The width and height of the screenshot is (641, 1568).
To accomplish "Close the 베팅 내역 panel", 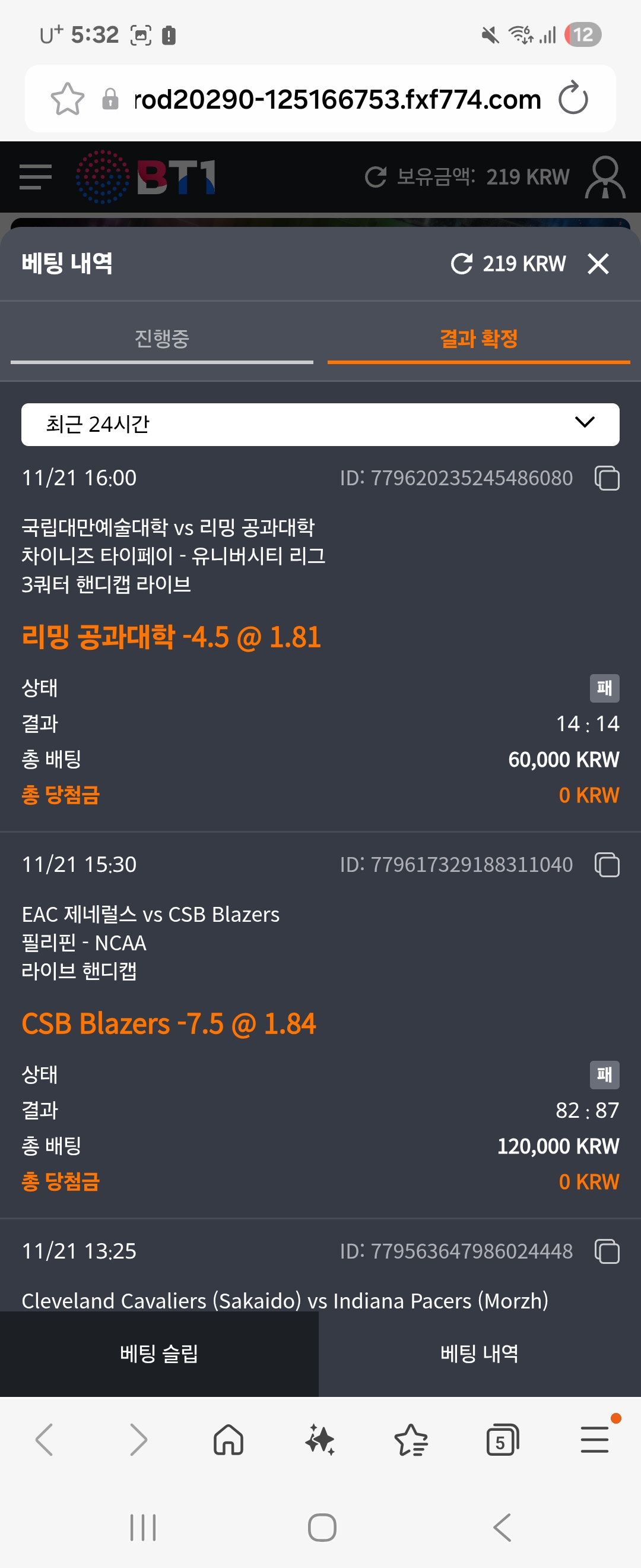I will 598,264.
